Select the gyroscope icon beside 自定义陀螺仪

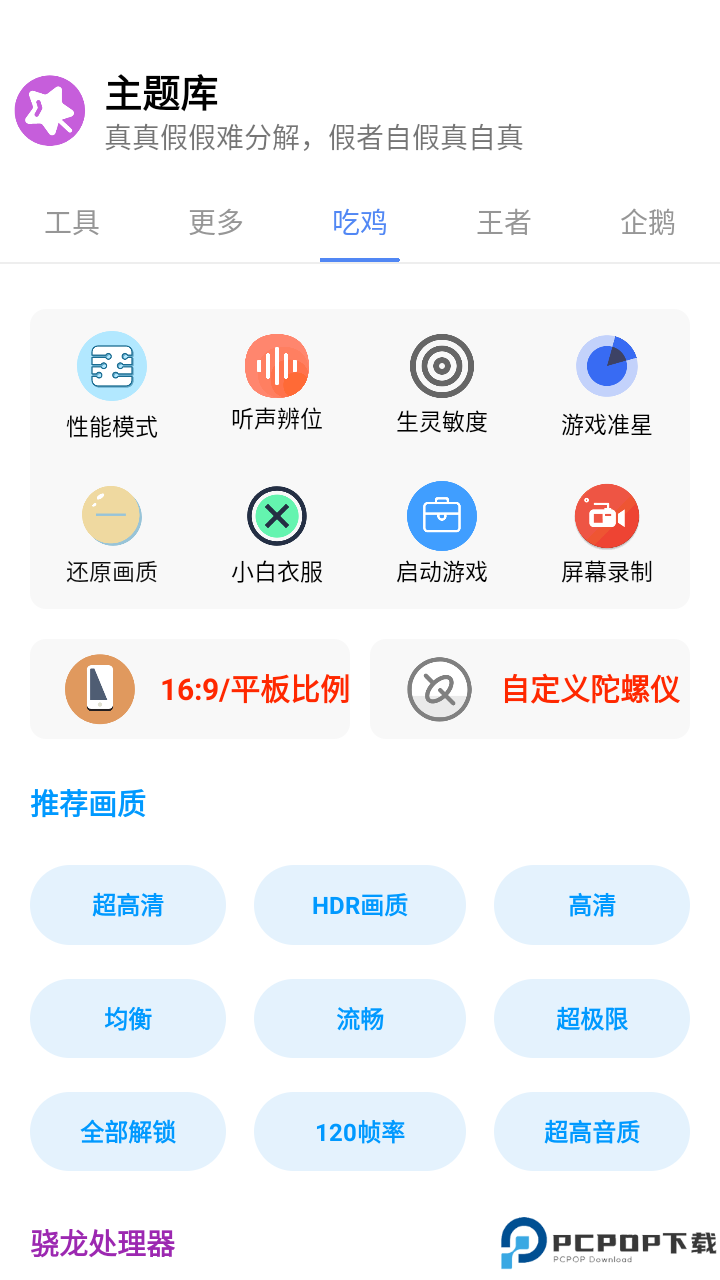tap(438, 689)
